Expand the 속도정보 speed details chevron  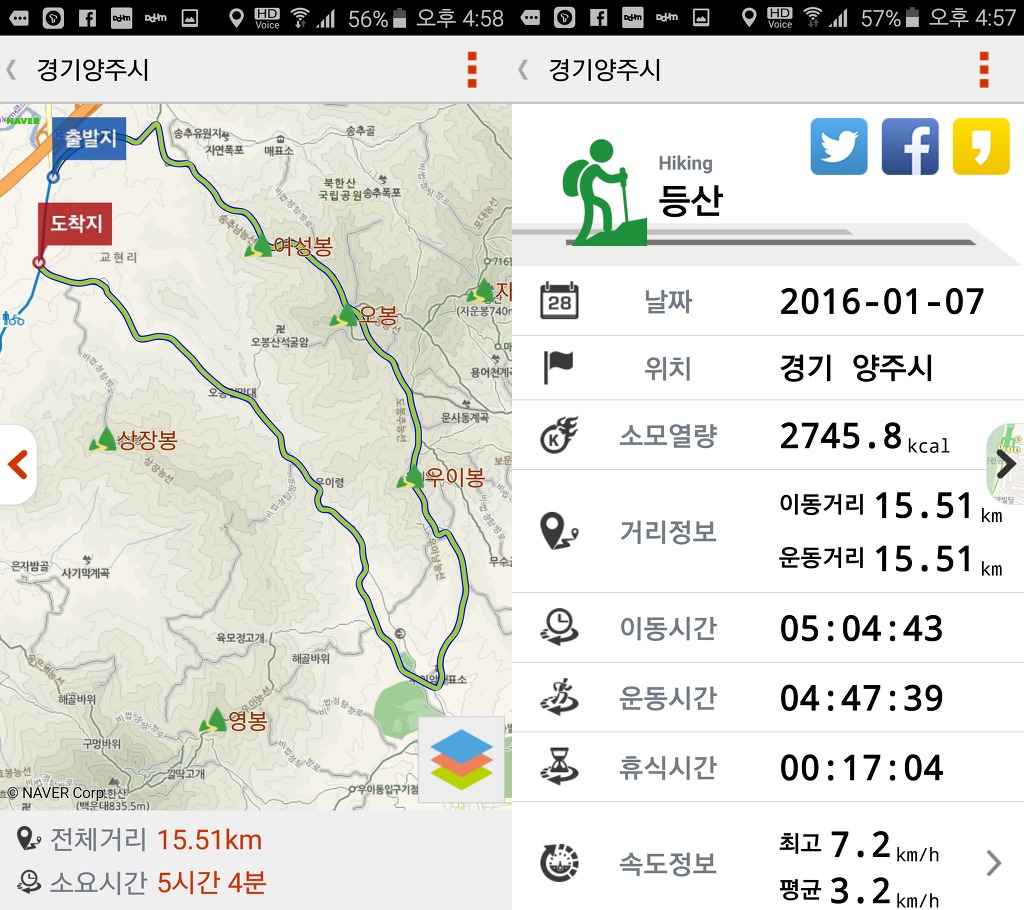pyautogui.click(x=993, y=863)
